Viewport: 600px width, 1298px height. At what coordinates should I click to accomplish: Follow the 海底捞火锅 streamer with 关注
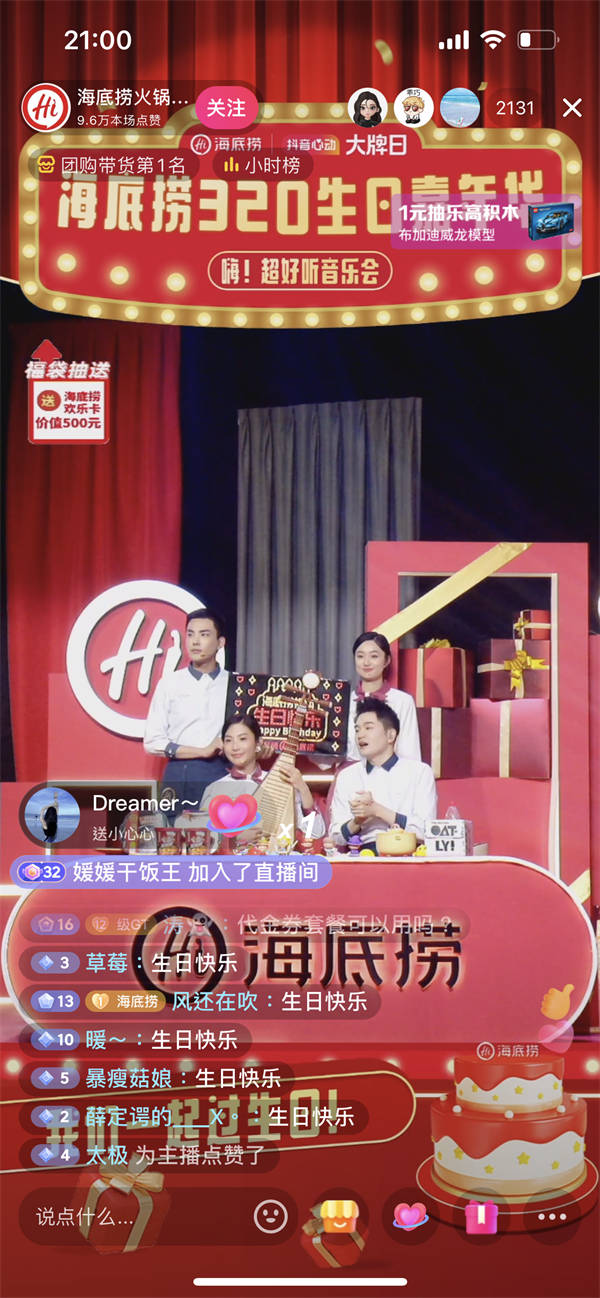point(226,108)
